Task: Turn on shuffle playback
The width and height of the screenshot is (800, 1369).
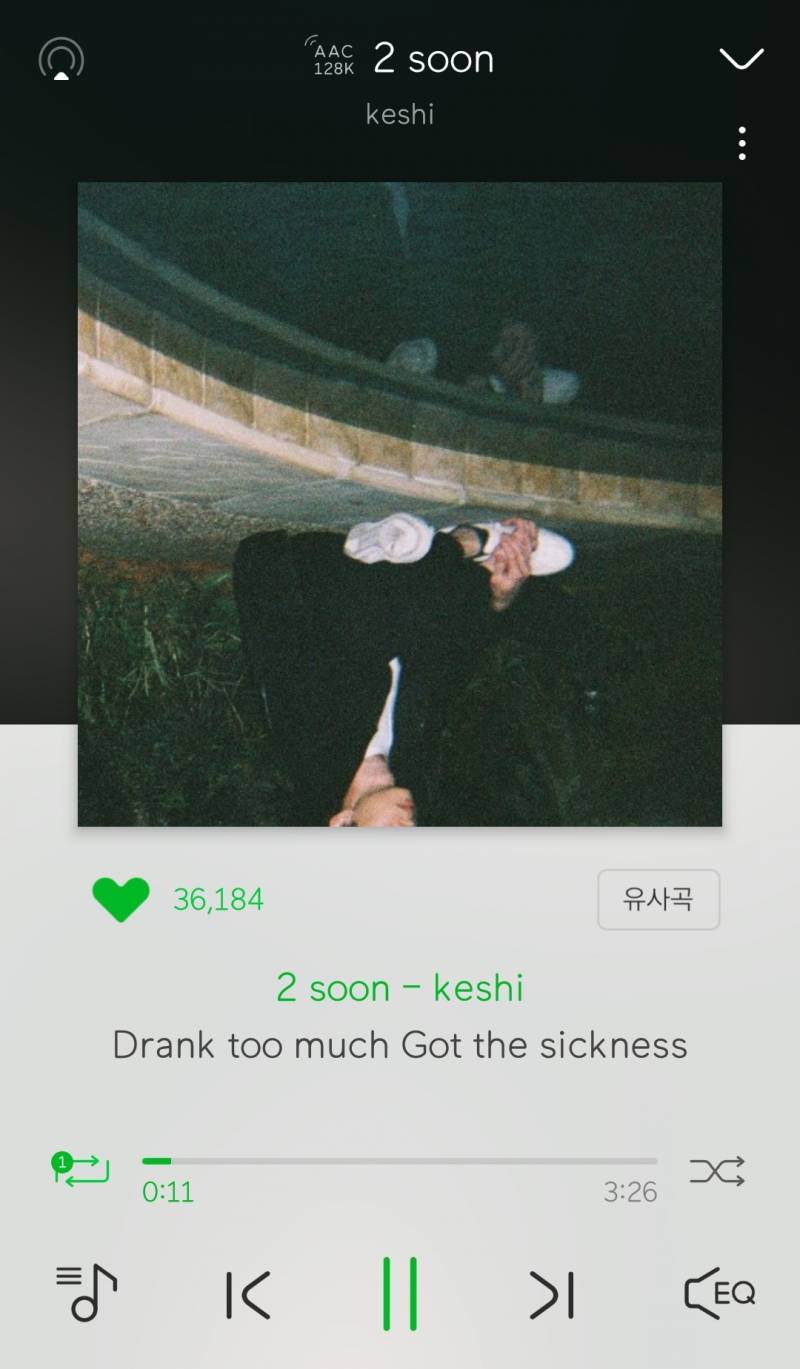Action: pyautogui.click(x=717, y=1170)
